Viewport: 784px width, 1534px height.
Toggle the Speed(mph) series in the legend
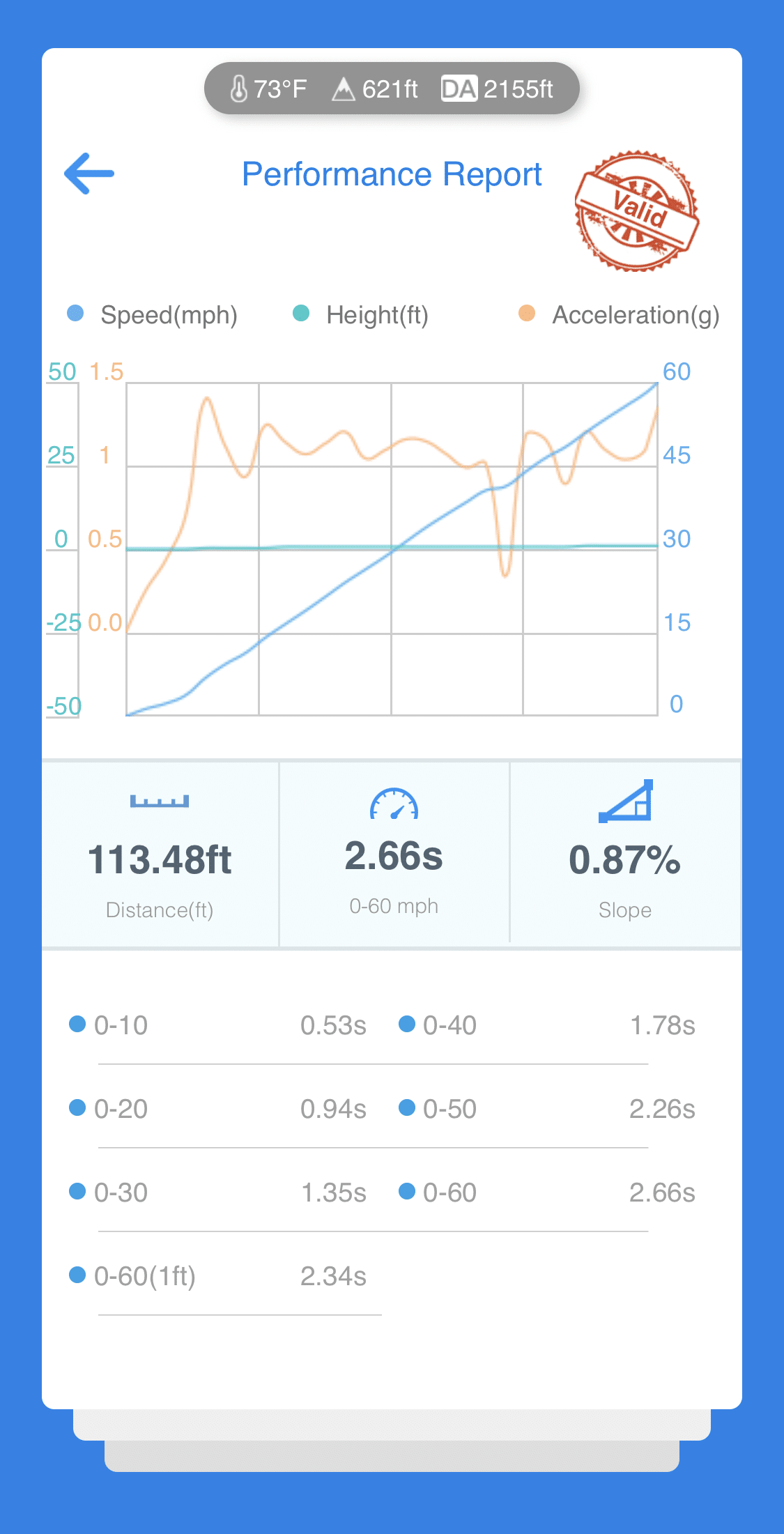[x=153, y=315]
